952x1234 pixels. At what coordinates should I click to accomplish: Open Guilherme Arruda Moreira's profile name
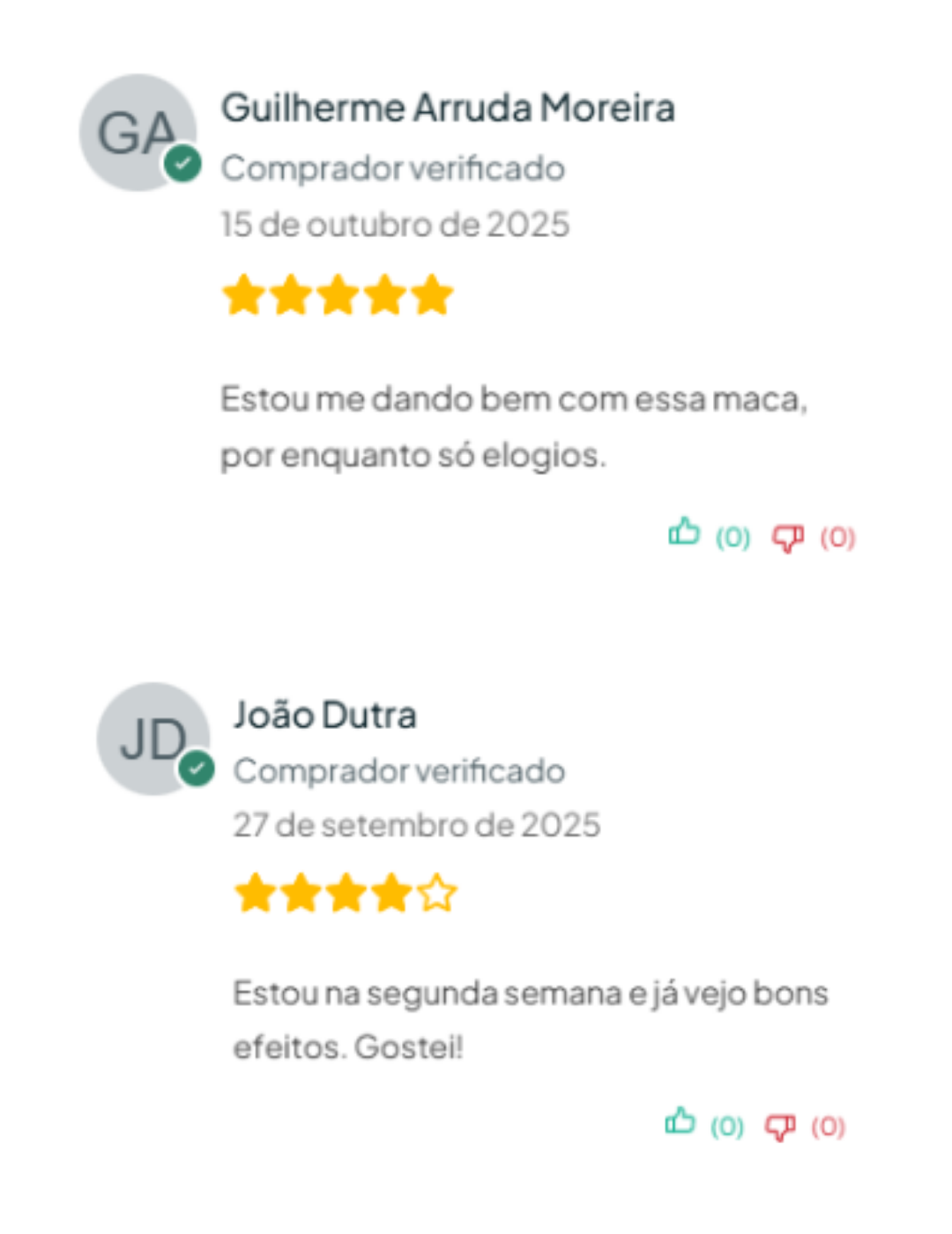tap(448, 108)
